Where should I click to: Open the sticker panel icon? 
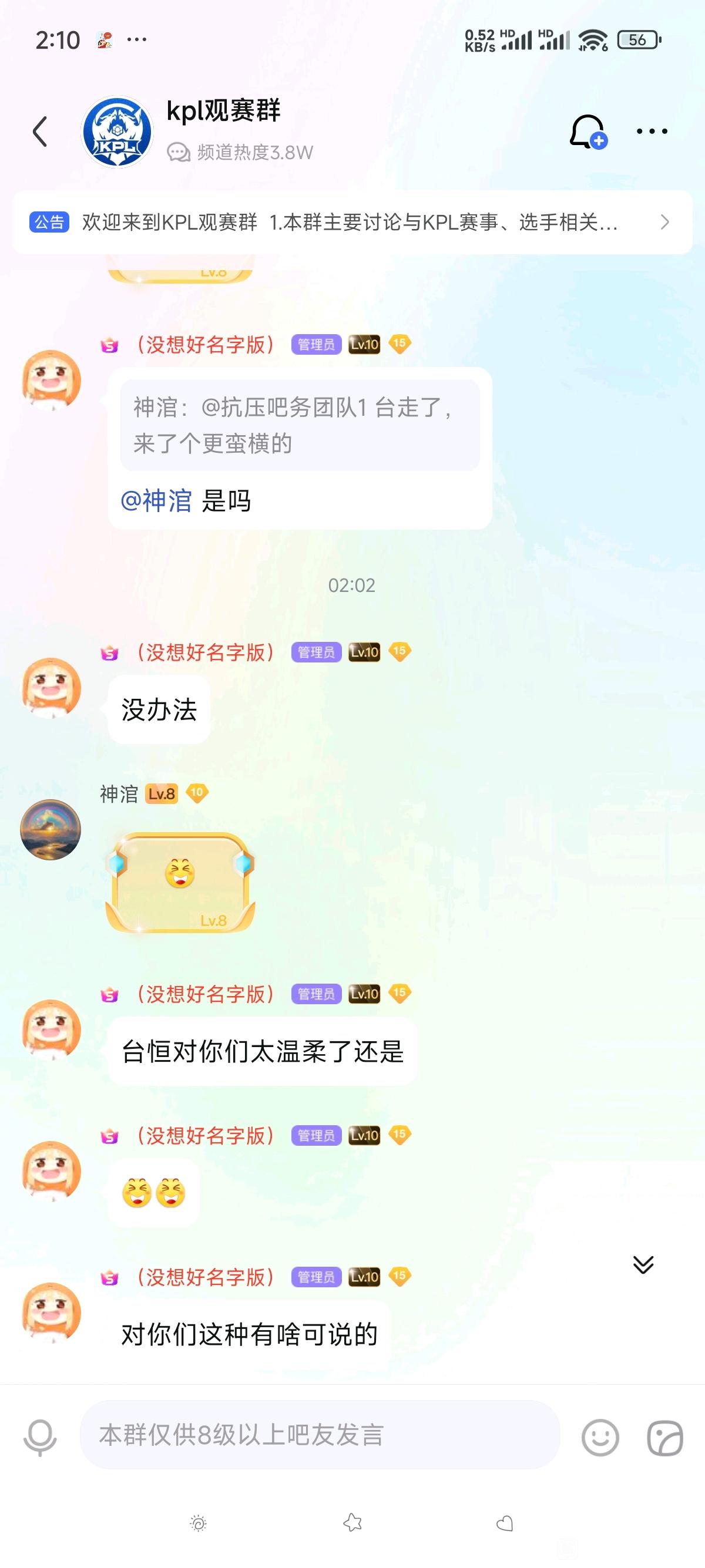[x=664, y=1437]
